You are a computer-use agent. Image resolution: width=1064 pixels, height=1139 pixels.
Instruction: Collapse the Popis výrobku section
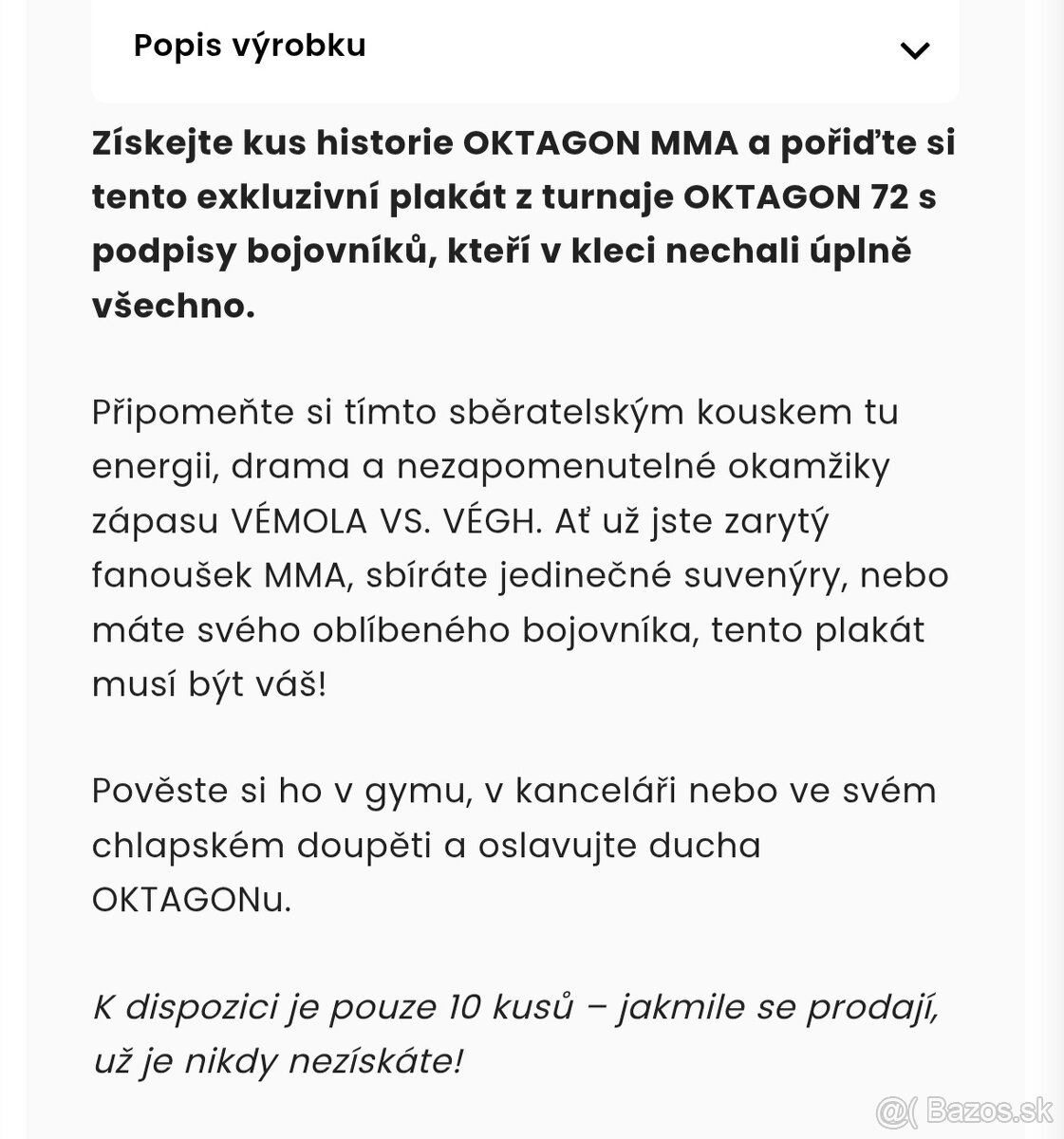(x=914, y=50)
